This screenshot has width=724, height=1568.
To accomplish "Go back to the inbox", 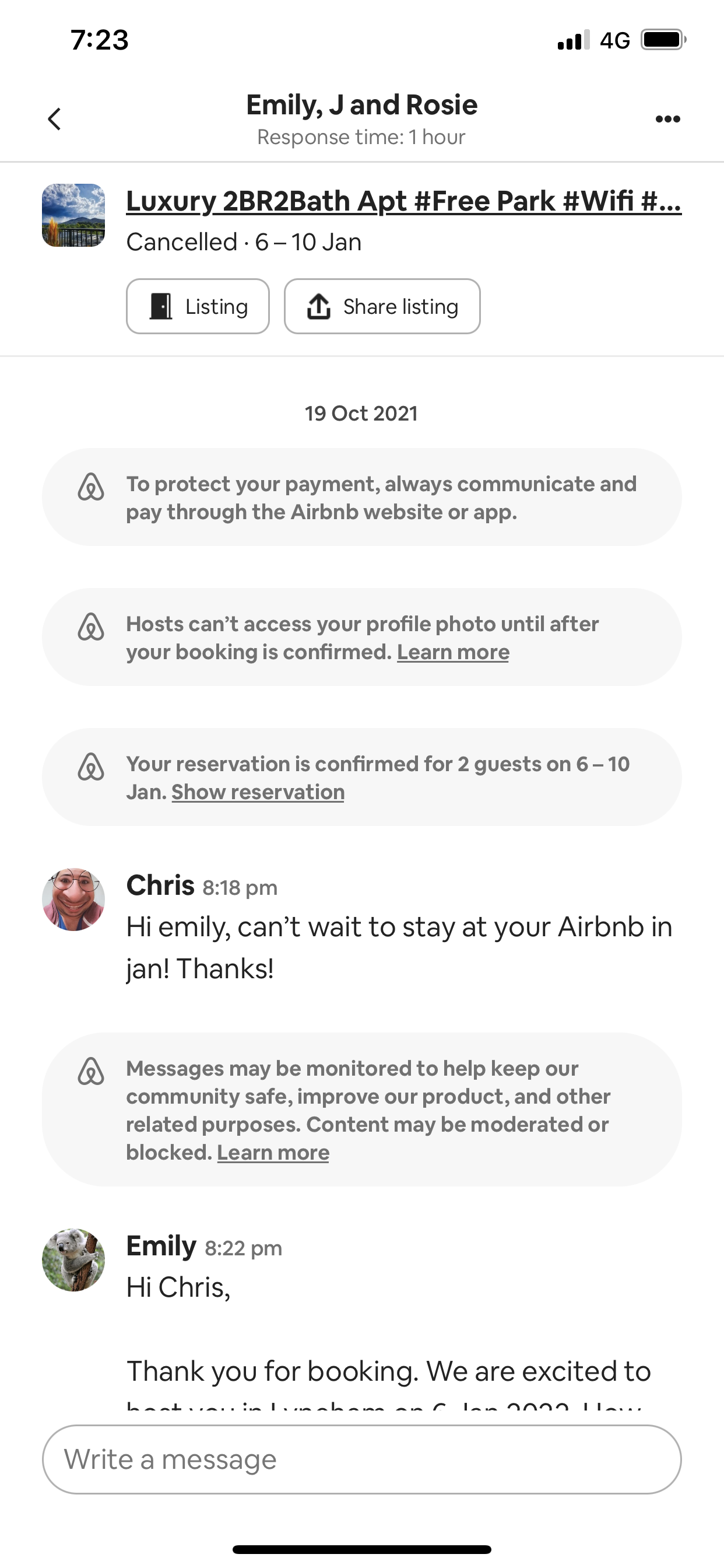I will [x=55, y=118].
